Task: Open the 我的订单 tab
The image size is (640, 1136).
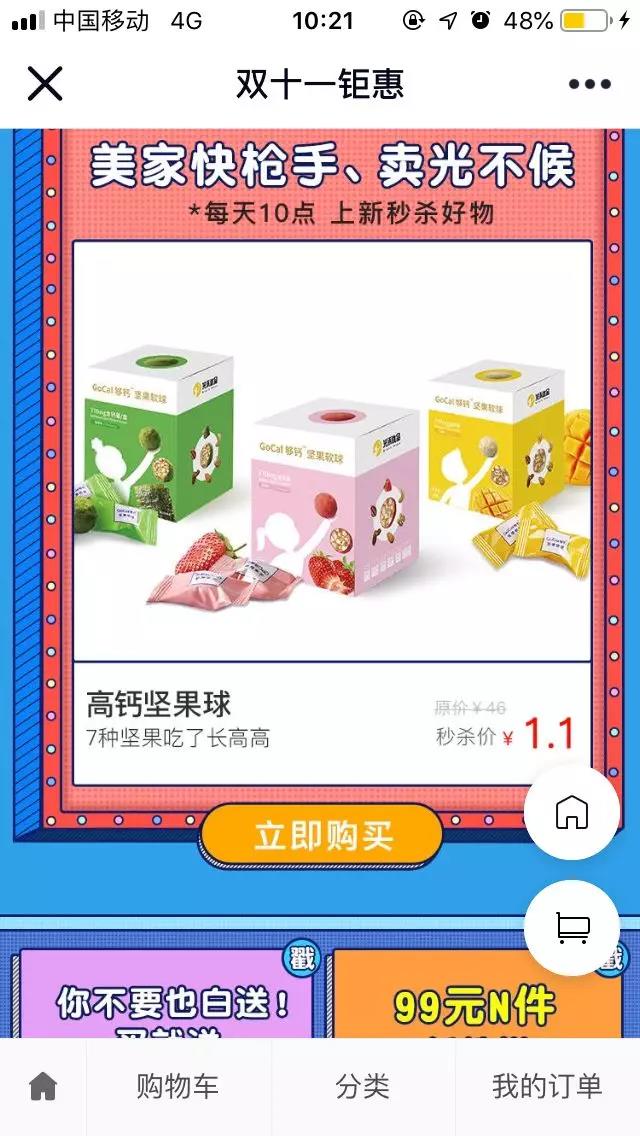Action: pyautogui.click(x=547, y=1086)
